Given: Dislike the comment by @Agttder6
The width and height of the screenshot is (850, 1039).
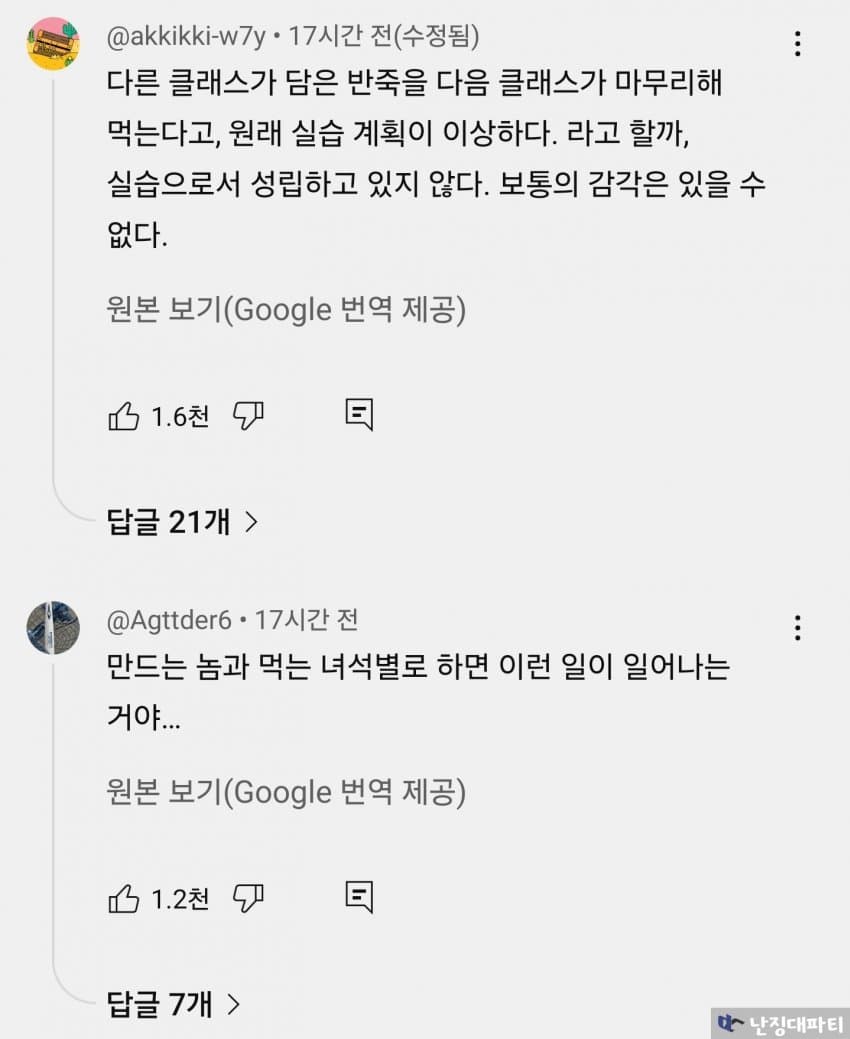Looking at the screenshot, I should coord(247,899).
